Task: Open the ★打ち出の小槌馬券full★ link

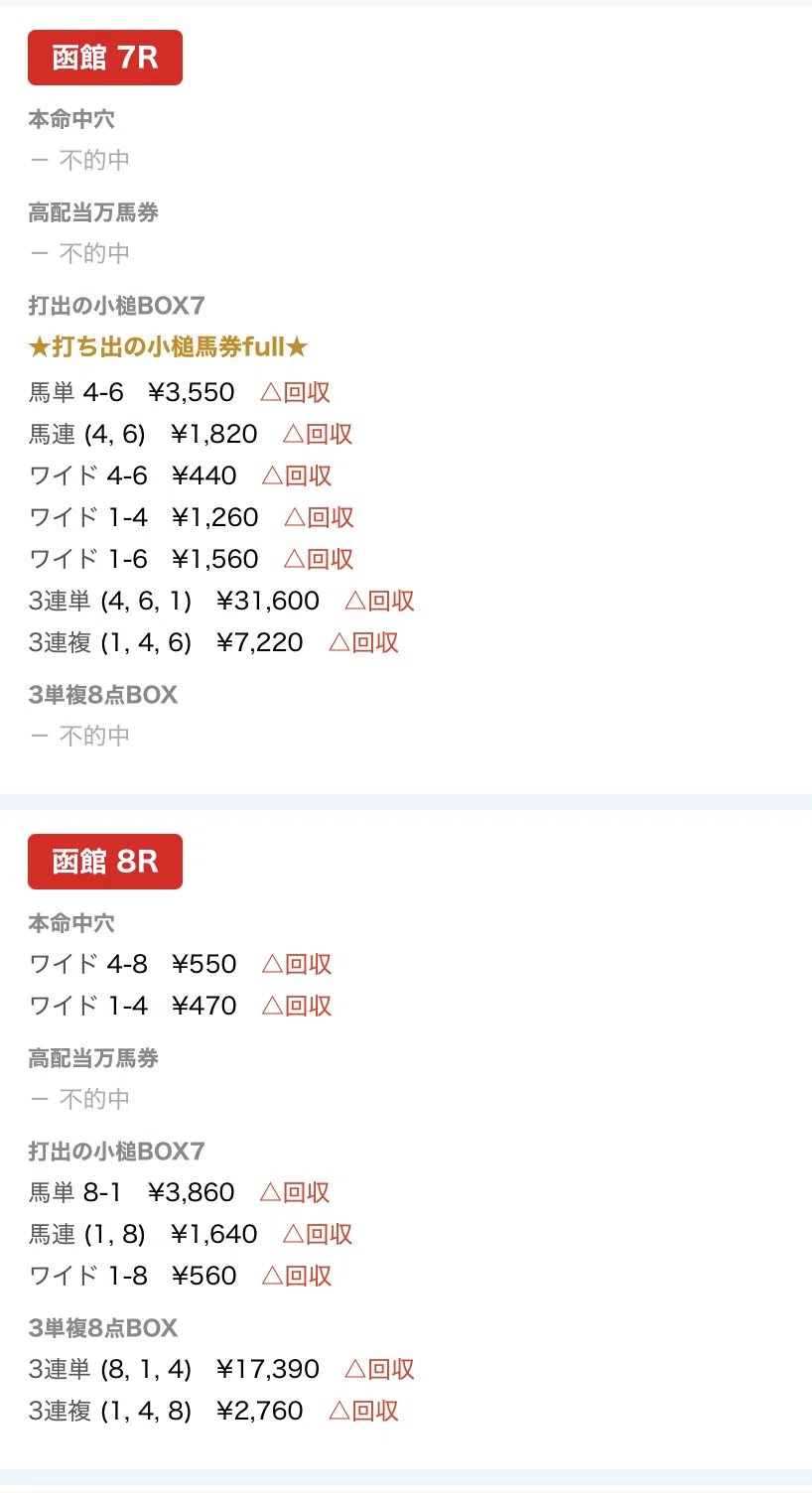Action: click(169, 347)
